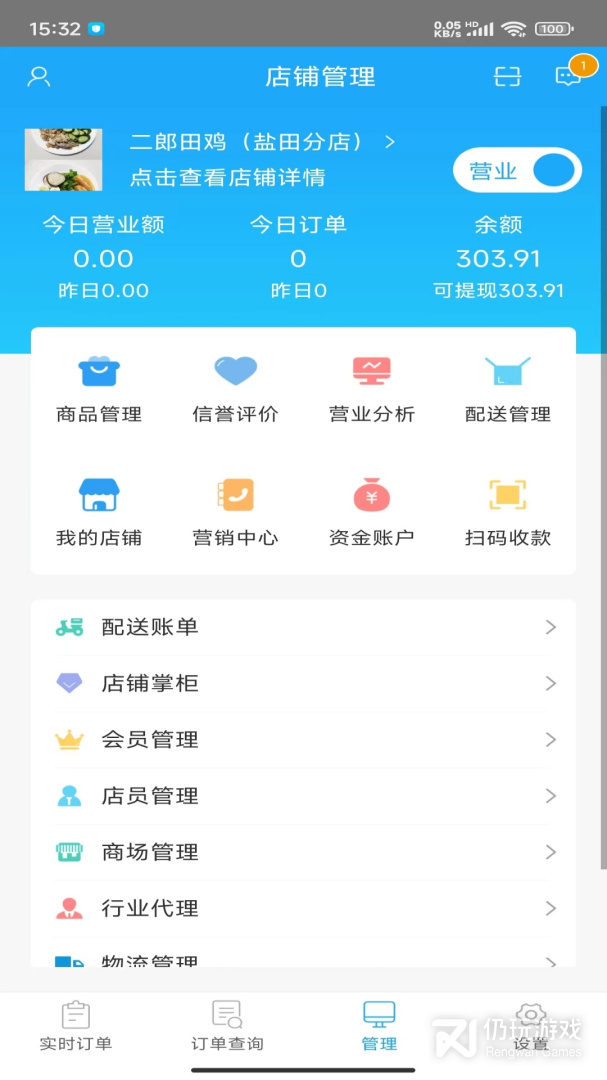Open 信誉评价 reputation reviews
This screenshot has width=607, height=1080.
pos(235,389)
